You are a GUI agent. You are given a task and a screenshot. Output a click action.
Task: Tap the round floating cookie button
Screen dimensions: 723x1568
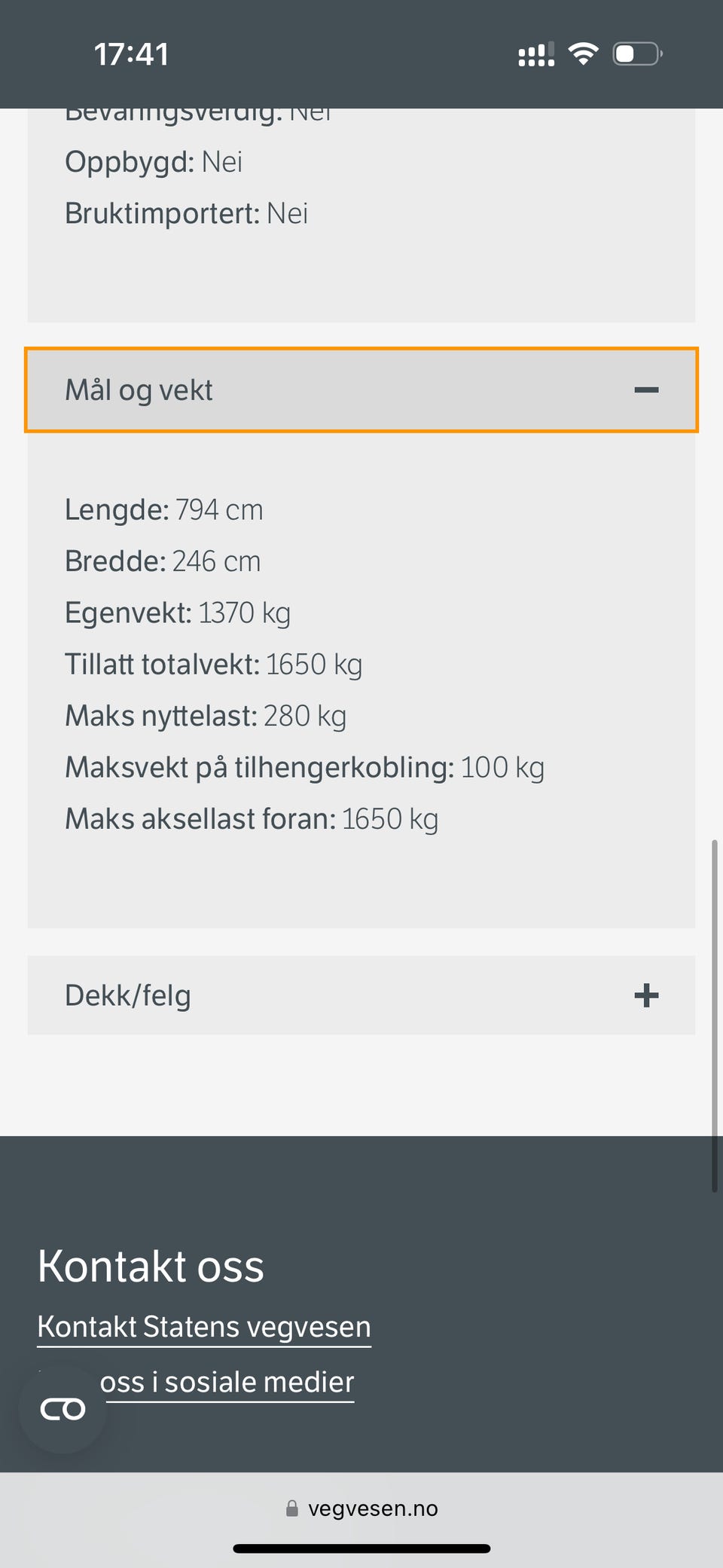click(63, 1408)
